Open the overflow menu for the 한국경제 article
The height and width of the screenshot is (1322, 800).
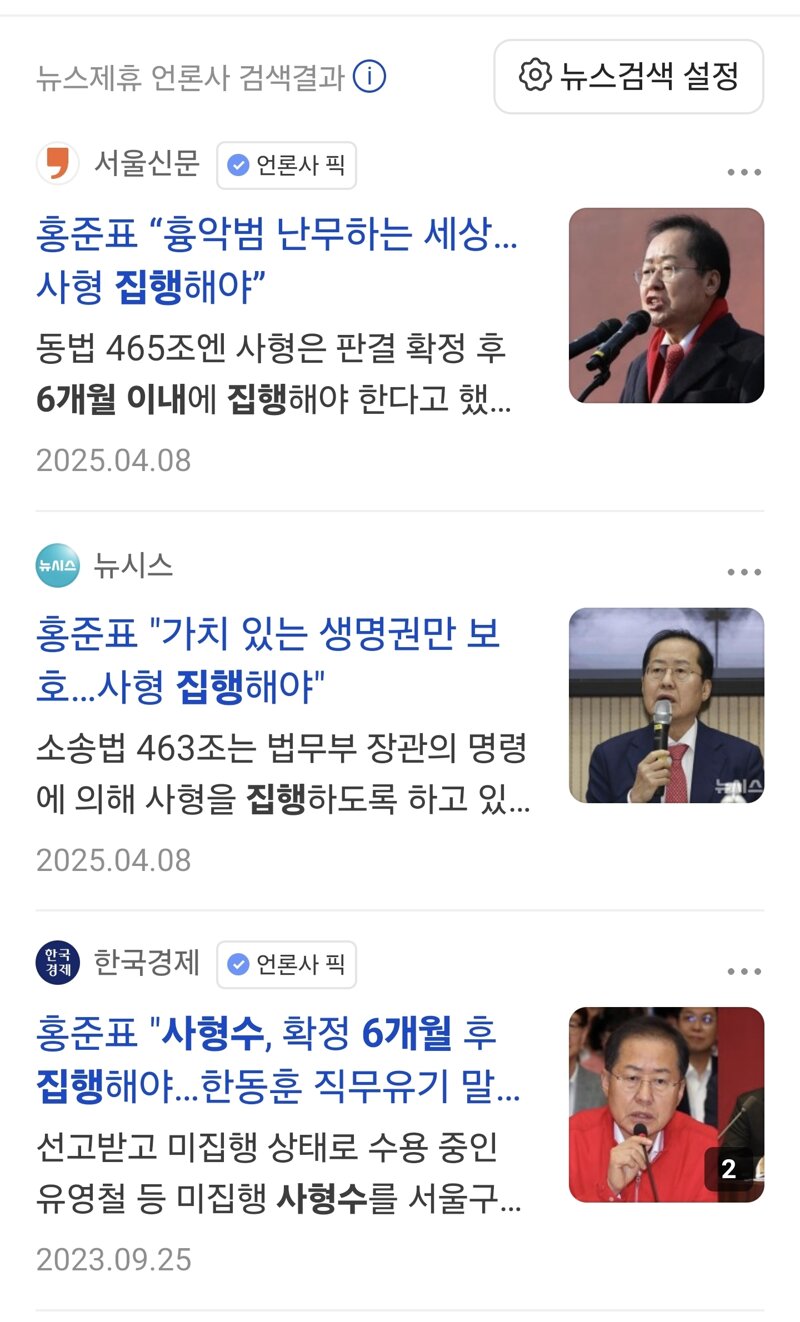click(x=744, y=972)
